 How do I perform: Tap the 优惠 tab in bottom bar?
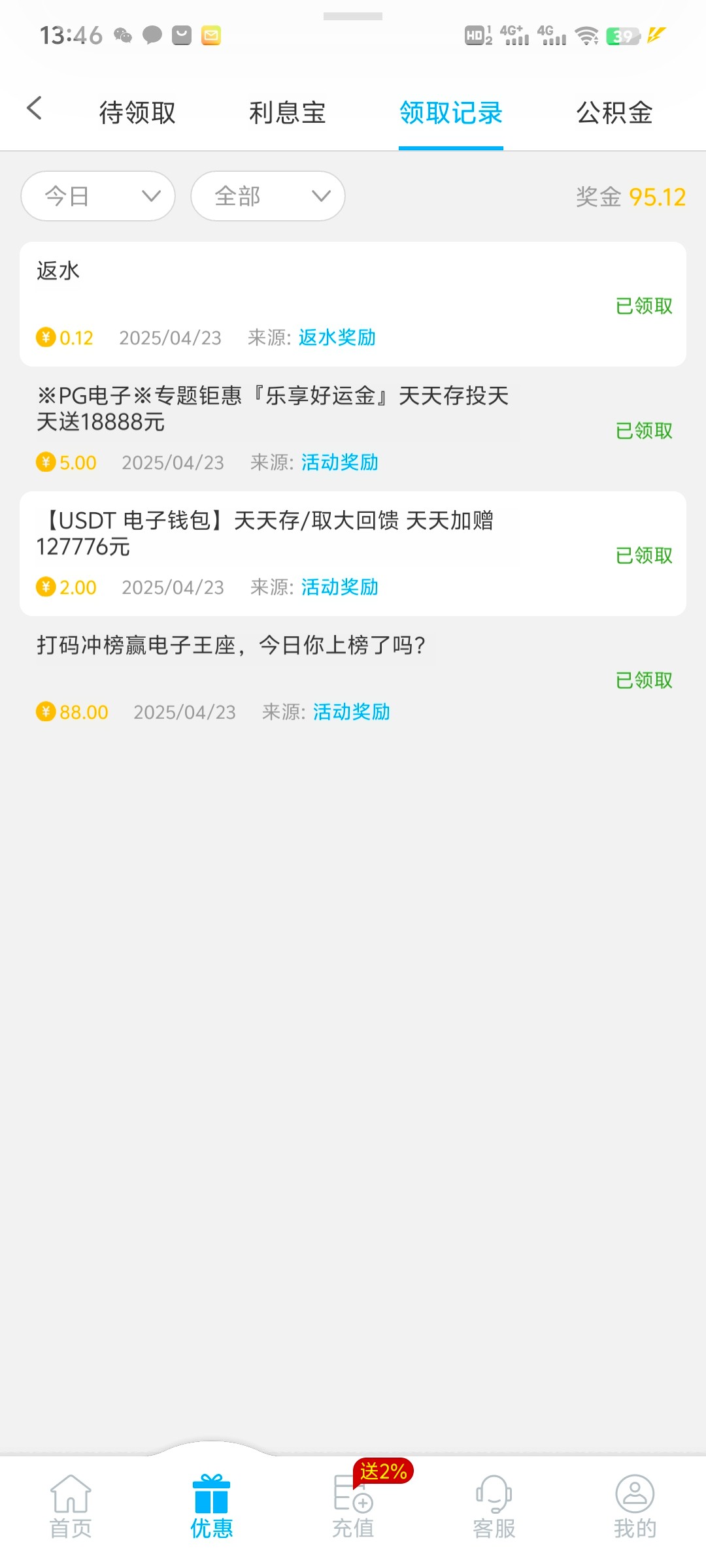(x=212, y=1507)
